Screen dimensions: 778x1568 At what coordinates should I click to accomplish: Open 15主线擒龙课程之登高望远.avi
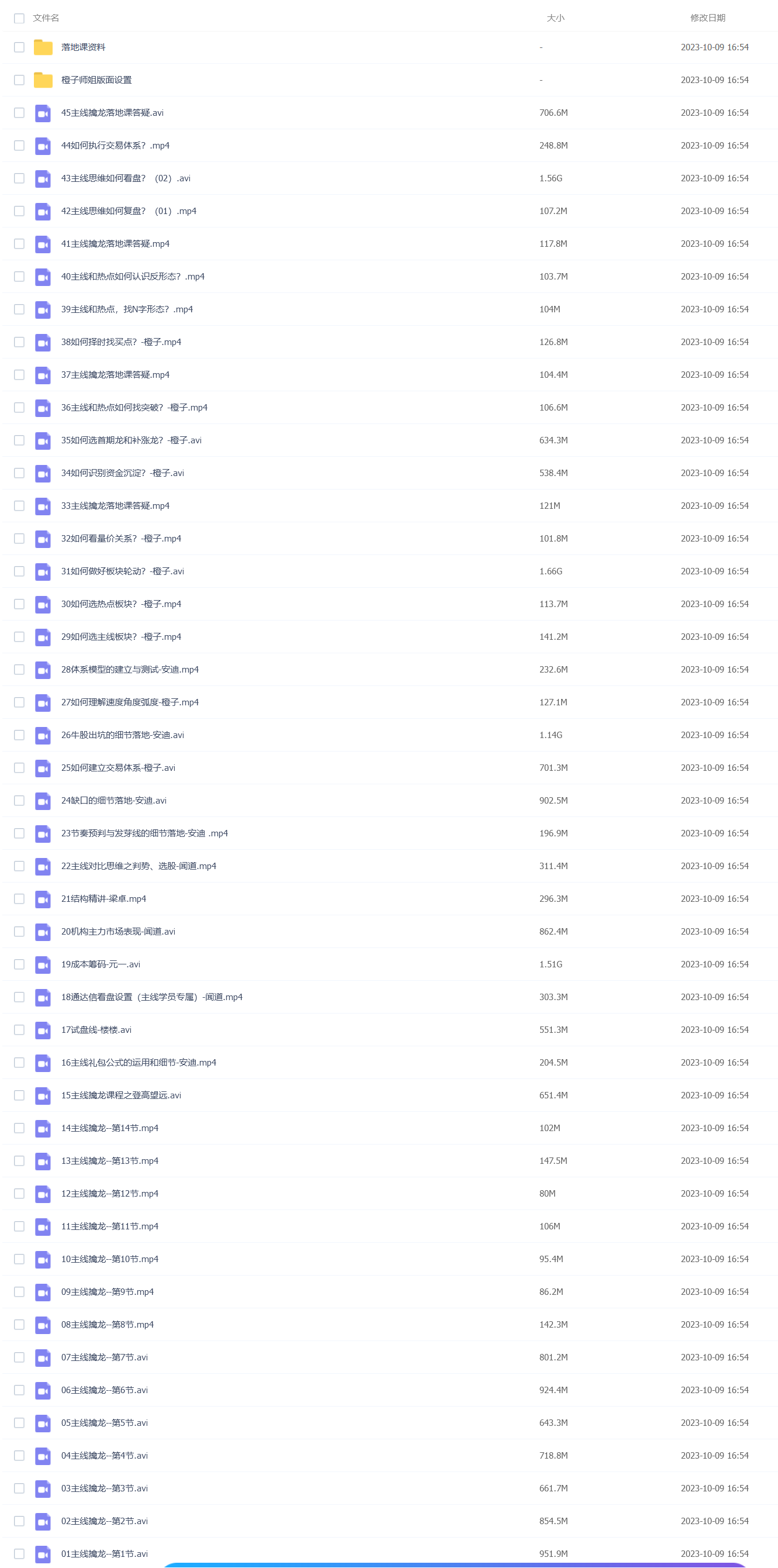point(121,1095)
